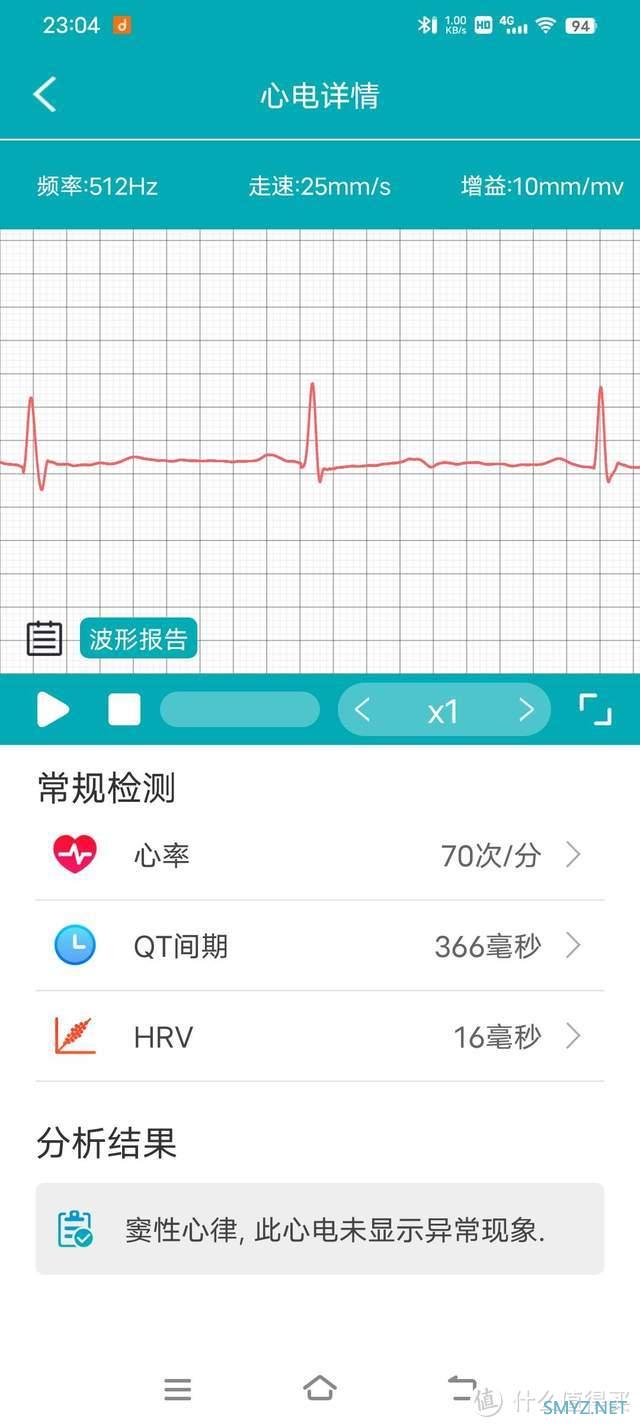Increase playback speed with right arrow
Screen dimensions: 640x1427
[526, 710]
